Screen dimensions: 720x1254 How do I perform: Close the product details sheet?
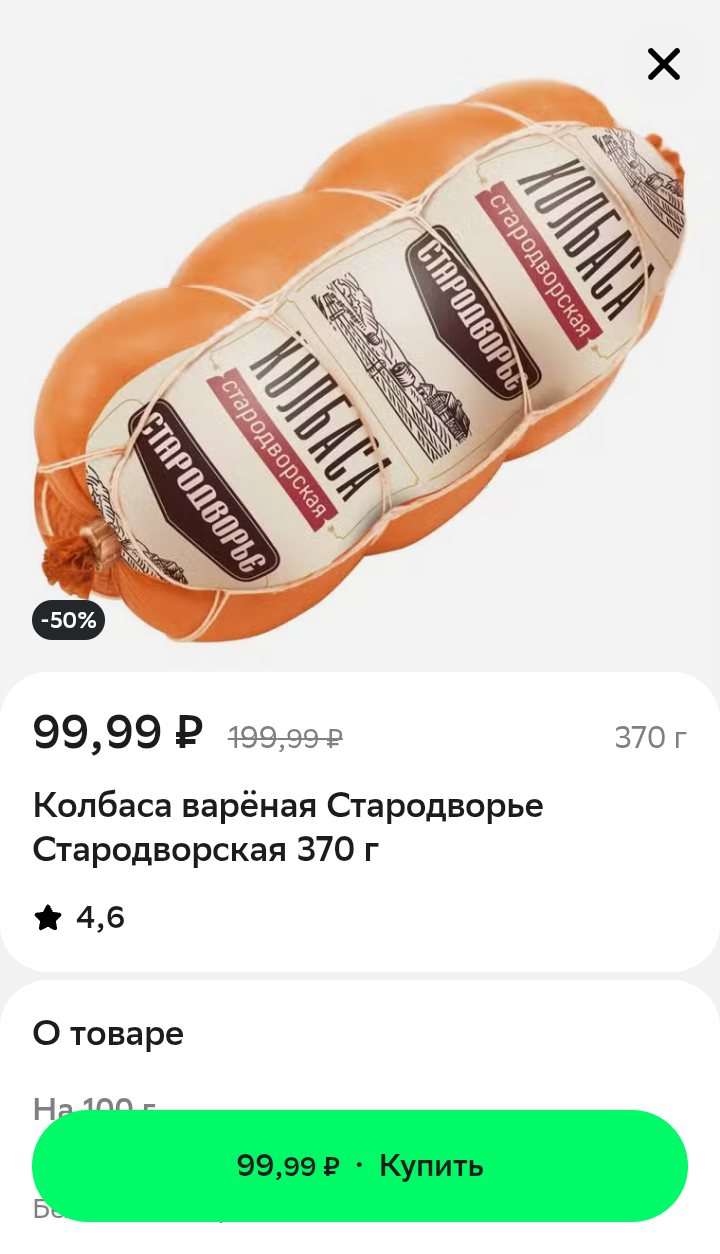tap(663, 65)
